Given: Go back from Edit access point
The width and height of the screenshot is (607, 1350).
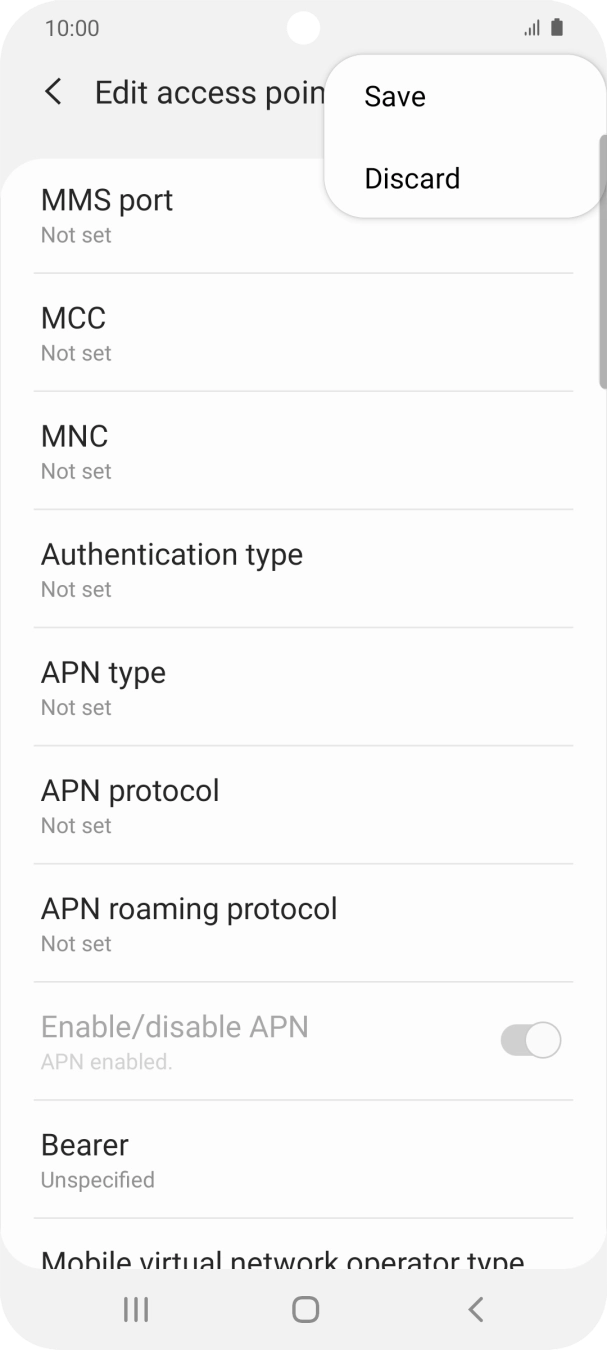Looking at the screenshot, I should coord(54,93).
